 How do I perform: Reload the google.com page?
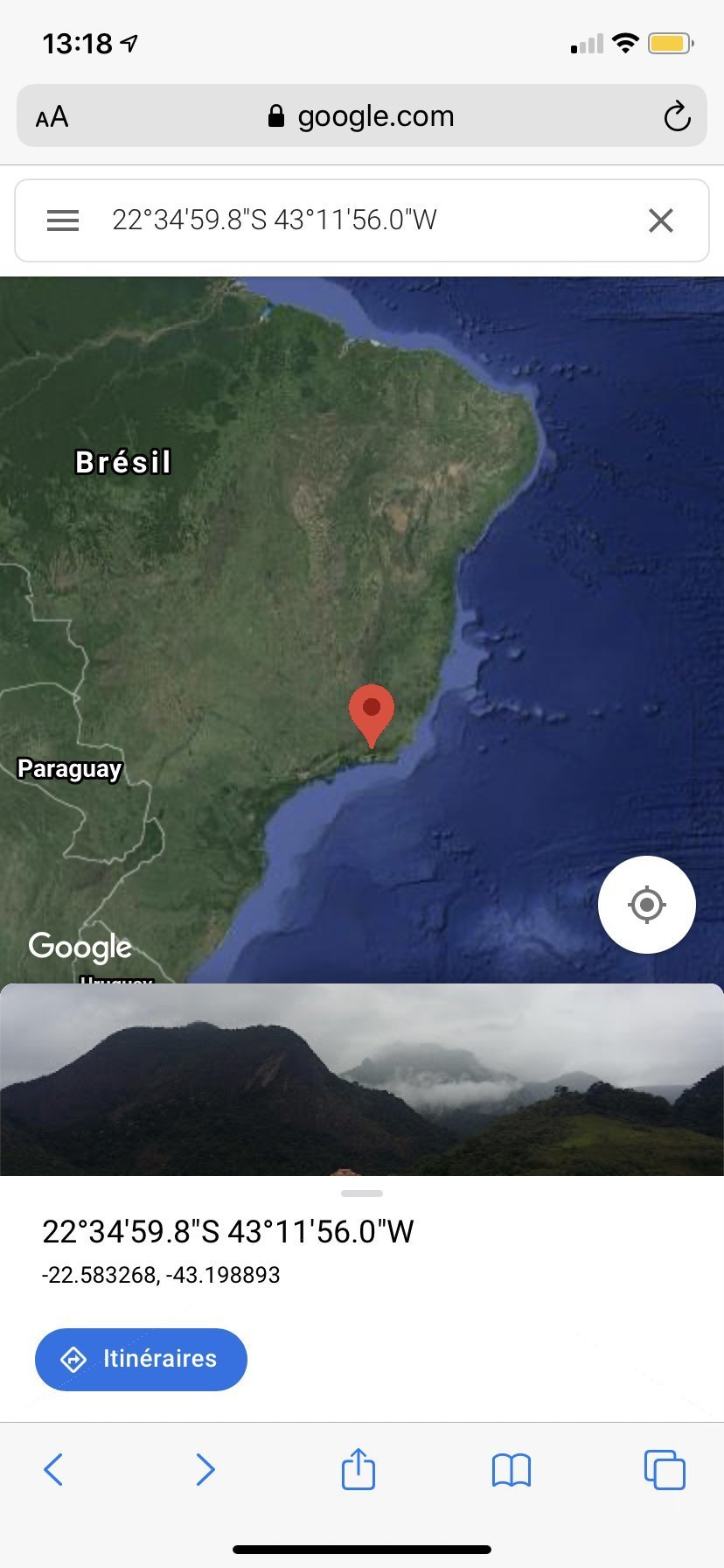pos(677,116)
